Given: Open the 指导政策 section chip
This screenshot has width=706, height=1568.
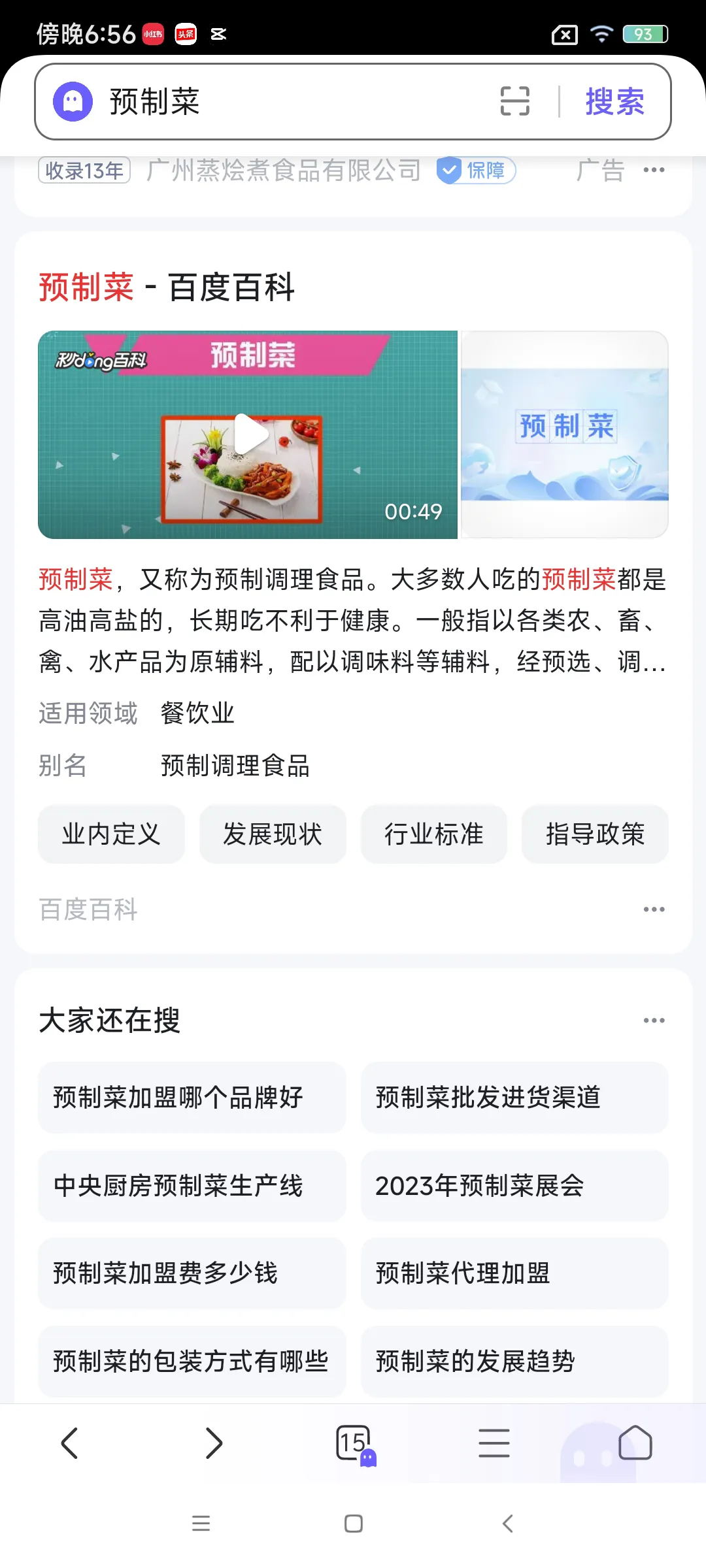Looking at the screenshot, I should click(595, 834).
